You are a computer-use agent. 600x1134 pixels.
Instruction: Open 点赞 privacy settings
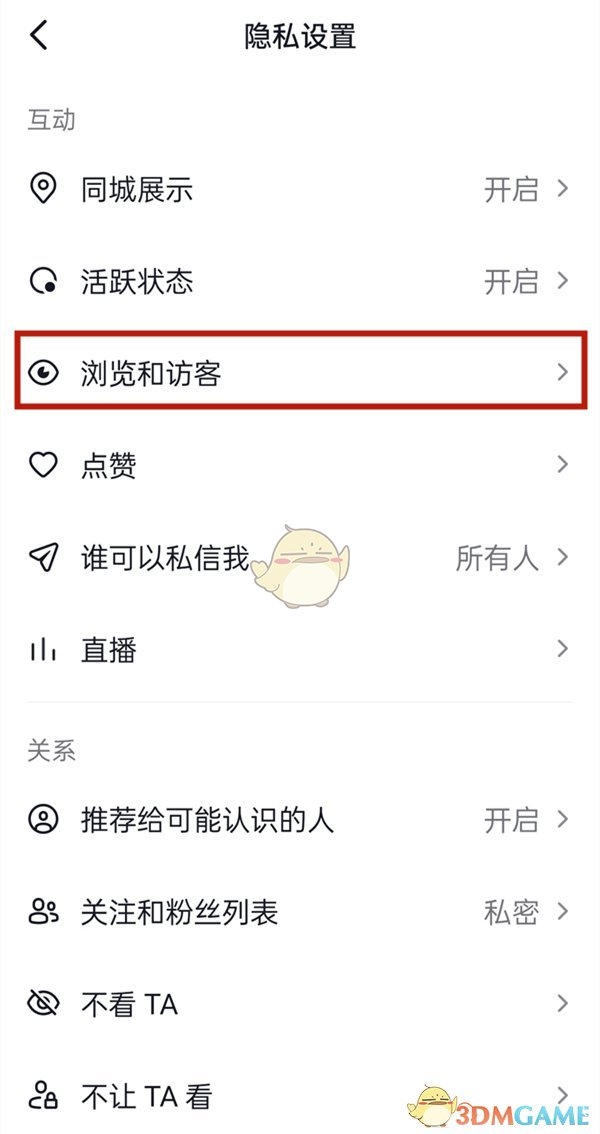pyautogui.click(x=300, y=465)
